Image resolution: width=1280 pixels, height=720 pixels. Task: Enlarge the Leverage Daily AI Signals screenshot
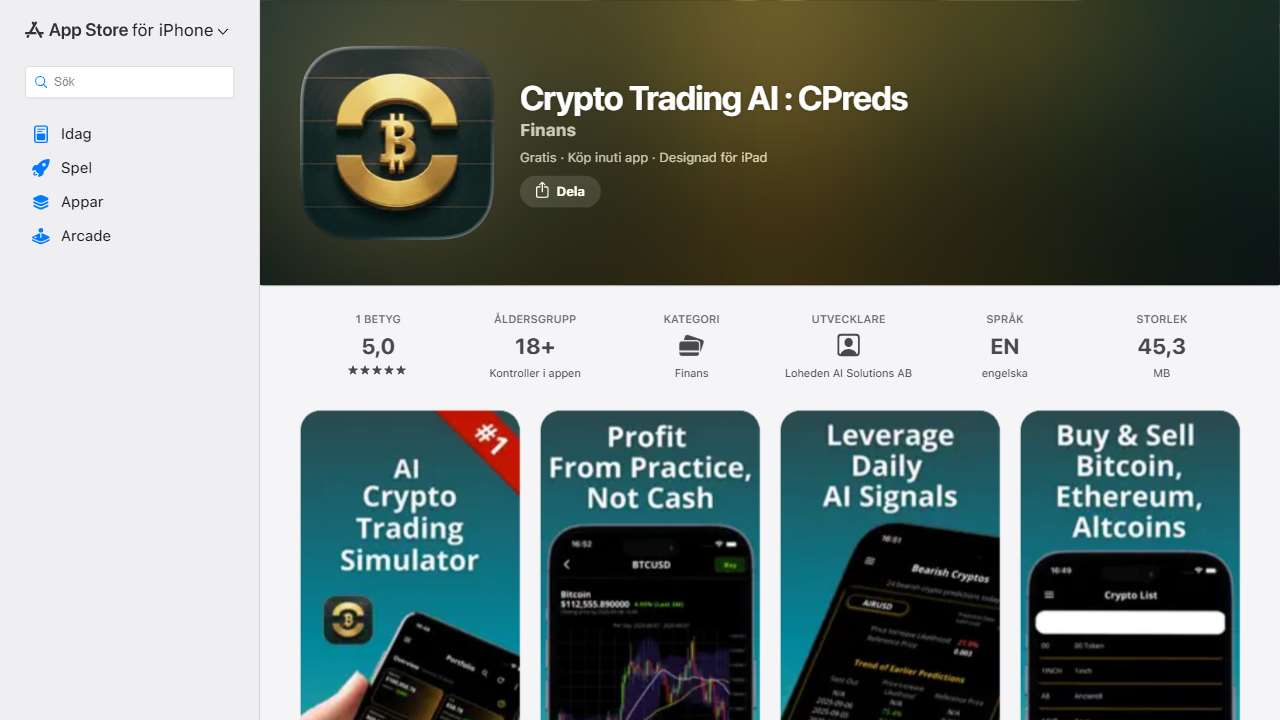coord(890,565)
